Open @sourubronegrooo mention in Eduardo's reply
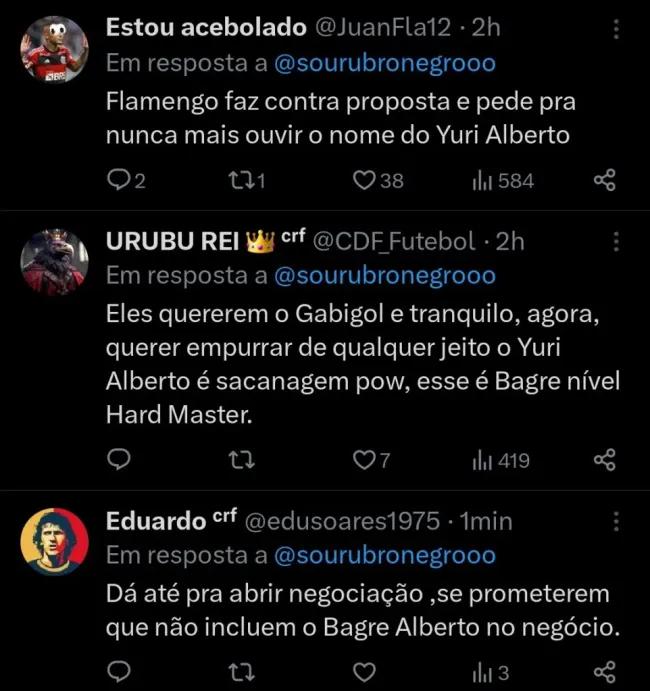650x691 pixels. [x=384, y=555]
